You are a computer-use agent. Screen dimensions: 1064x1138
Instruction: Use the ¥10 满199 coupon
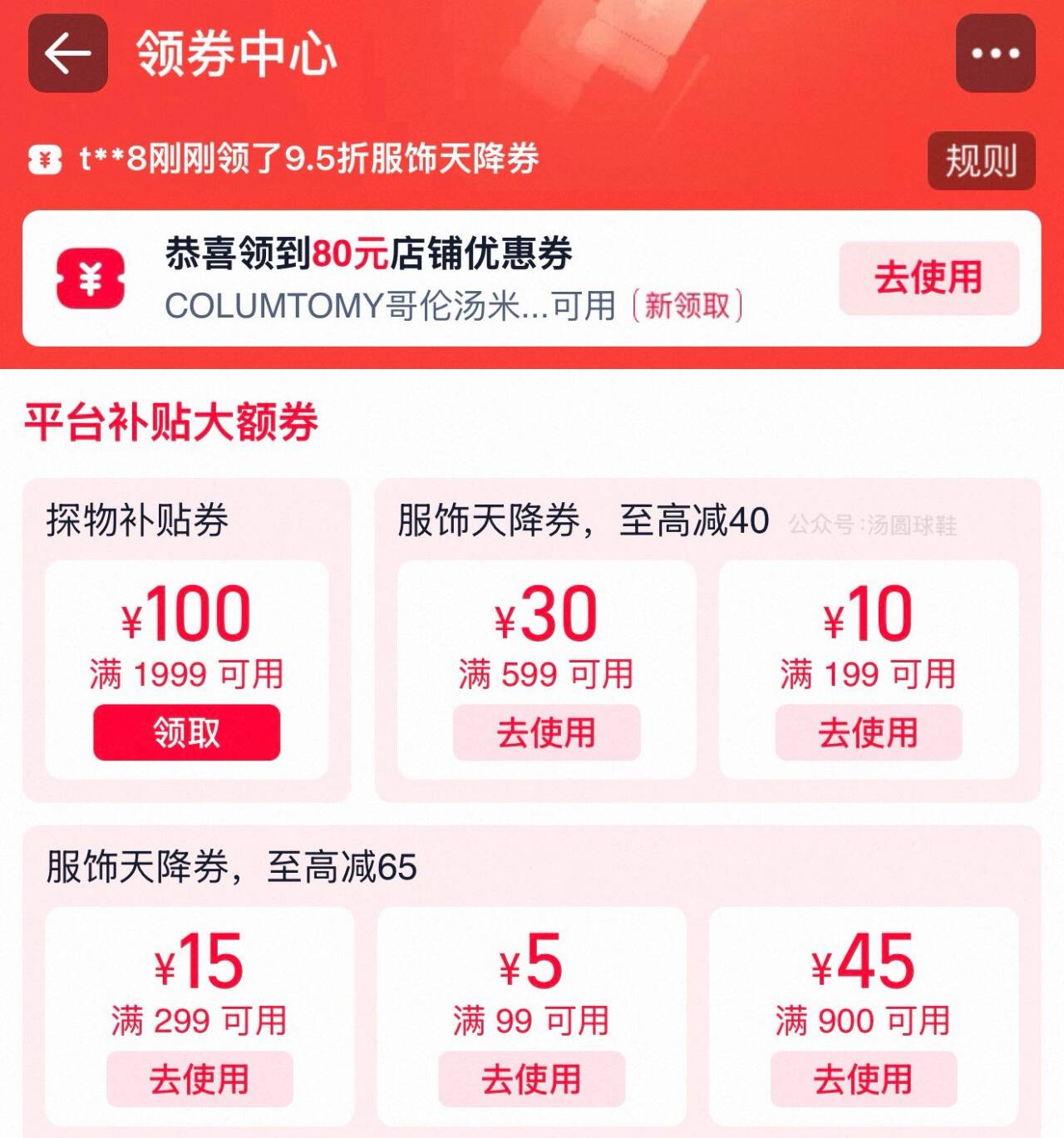868,732
